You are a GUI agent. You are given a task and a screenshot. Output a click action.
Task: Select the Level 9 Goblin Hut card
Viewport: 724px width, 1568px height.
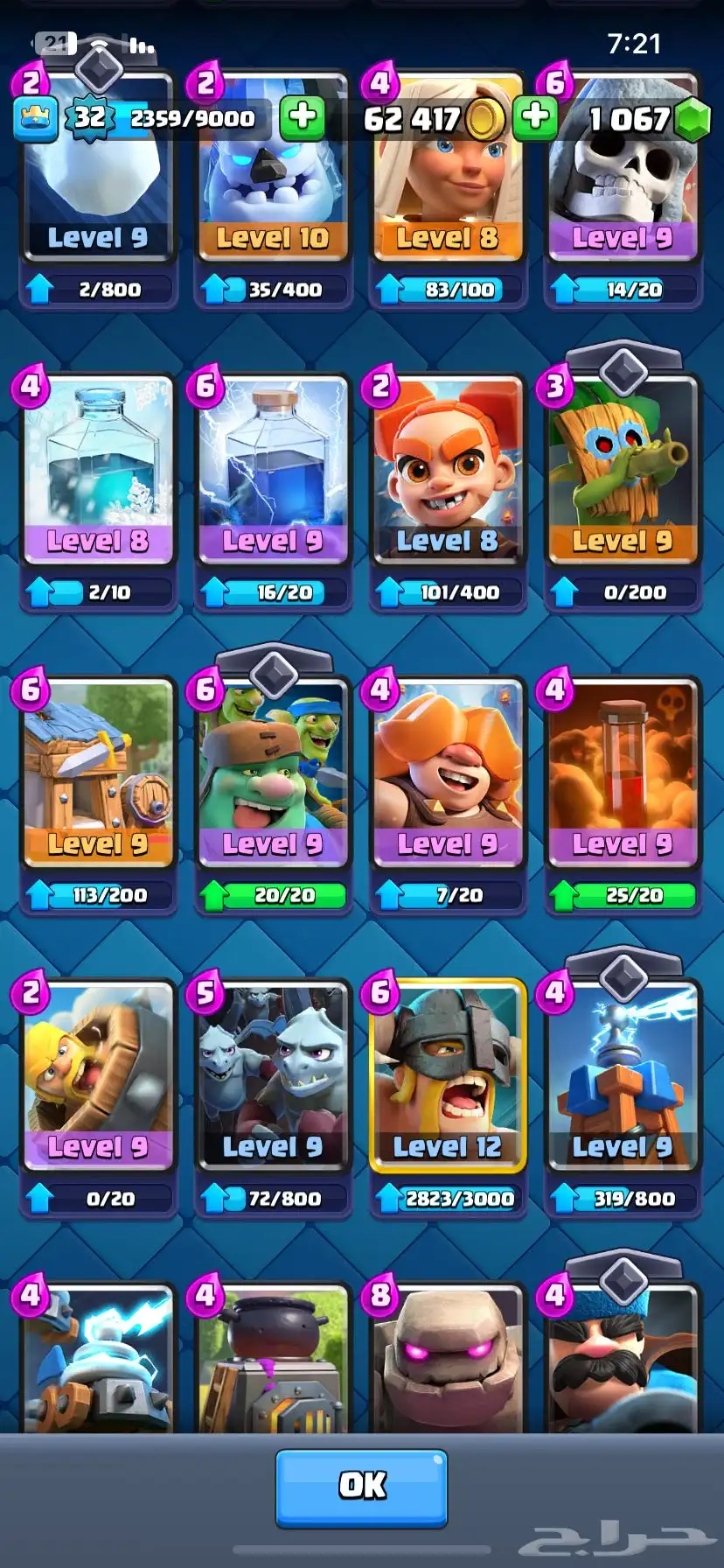(x=98, y=770)
